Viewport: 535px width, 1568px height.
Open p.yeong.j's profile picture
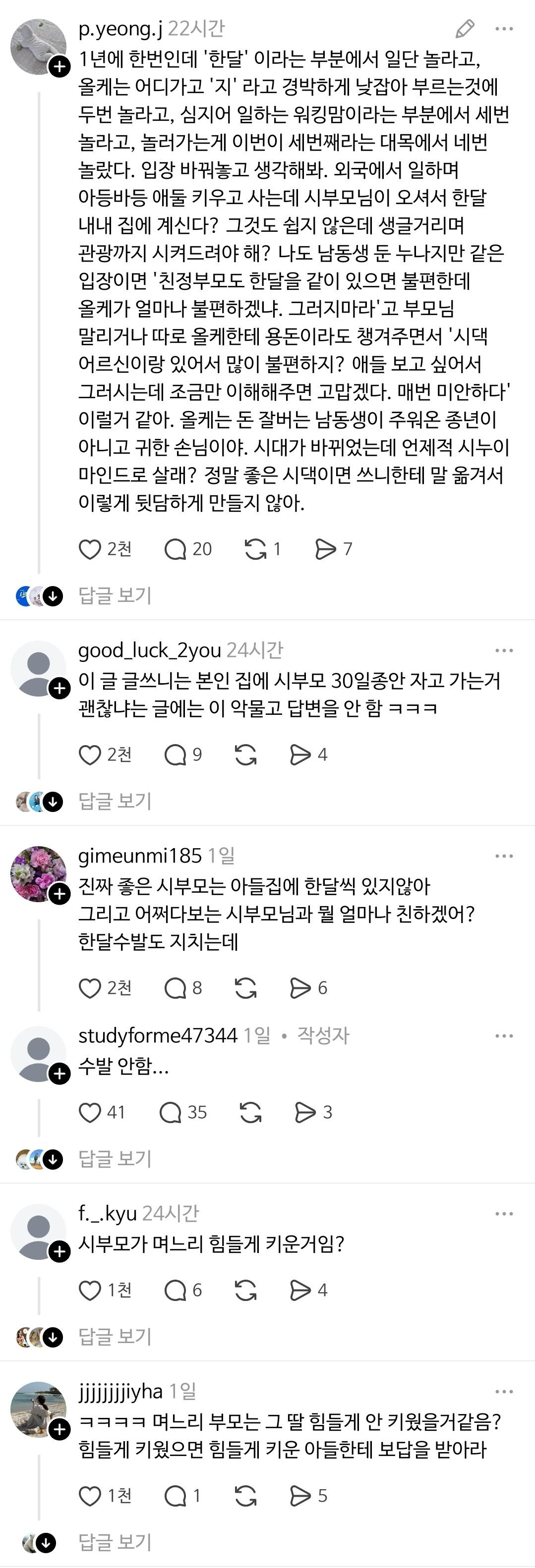tap(38, 44)
